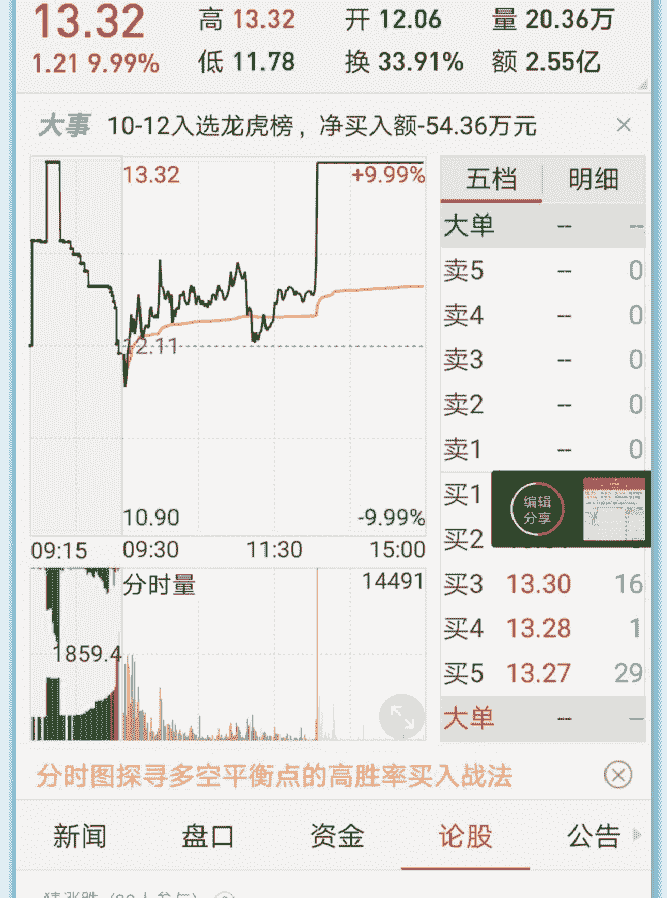Tap the 编辑分享 screenshot button
The image size is (667, 898).
point(537,510)
